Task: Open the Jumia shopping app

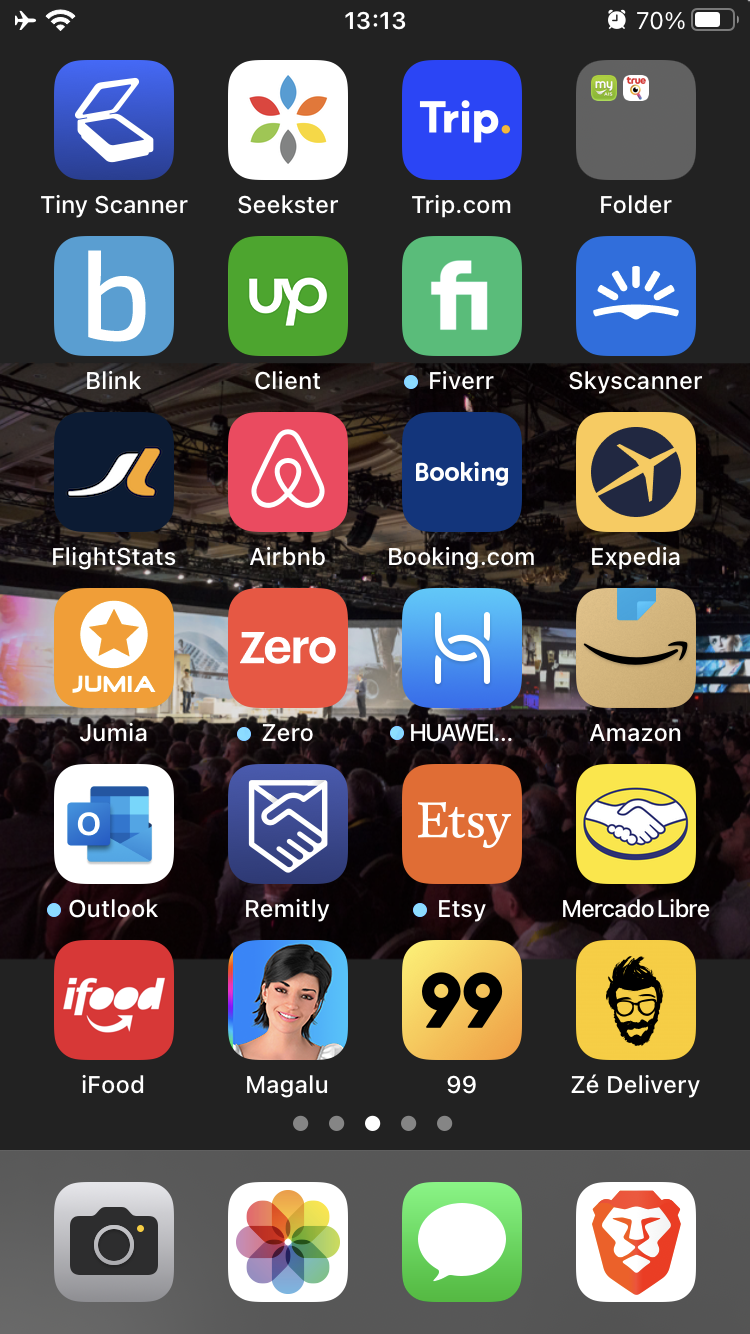Action: coord(114,648)
